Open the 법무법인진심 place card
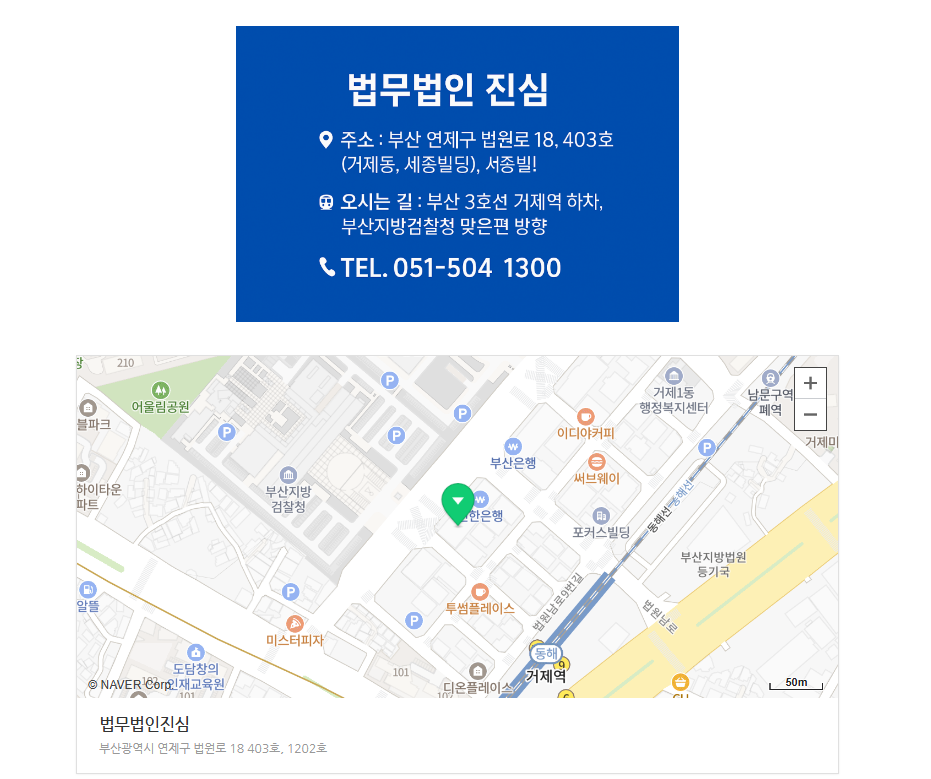931x779 pixels. point(145,723)
